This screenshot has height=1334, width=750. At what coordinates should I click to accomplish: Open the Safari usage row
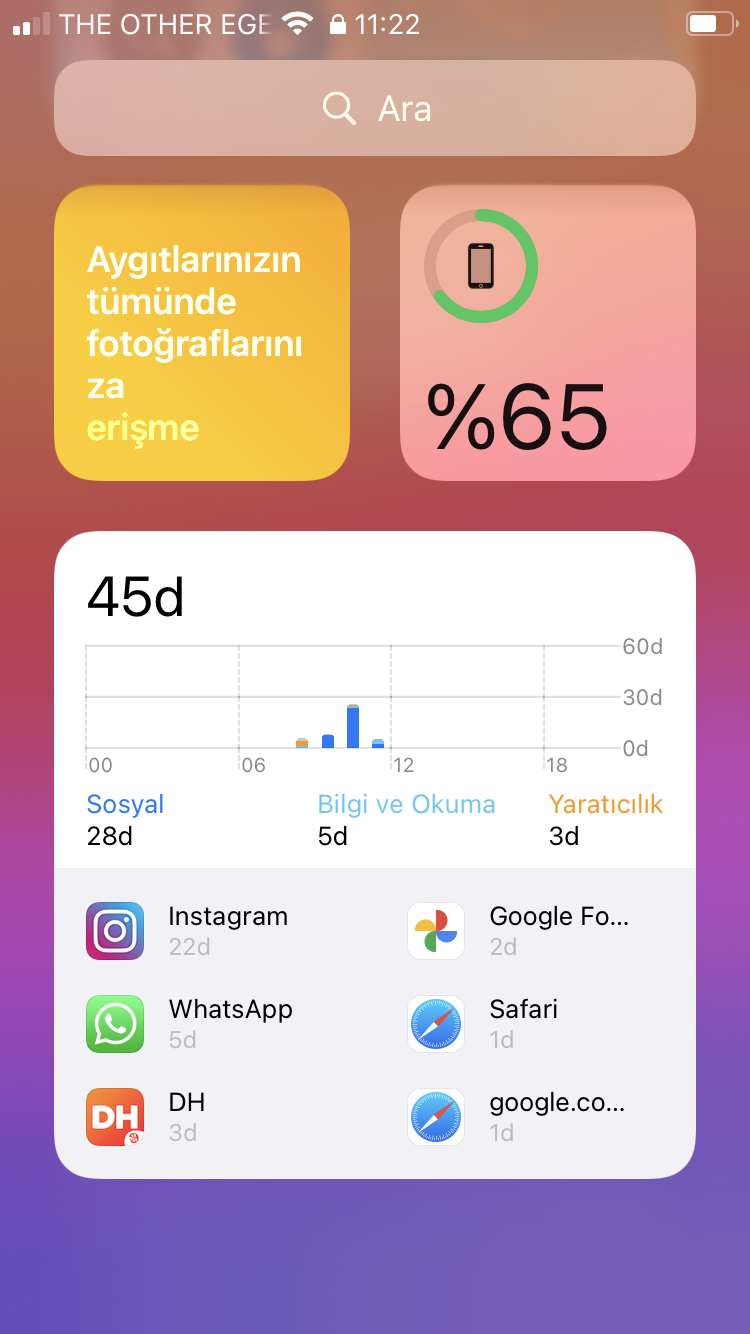[536, 1024]
